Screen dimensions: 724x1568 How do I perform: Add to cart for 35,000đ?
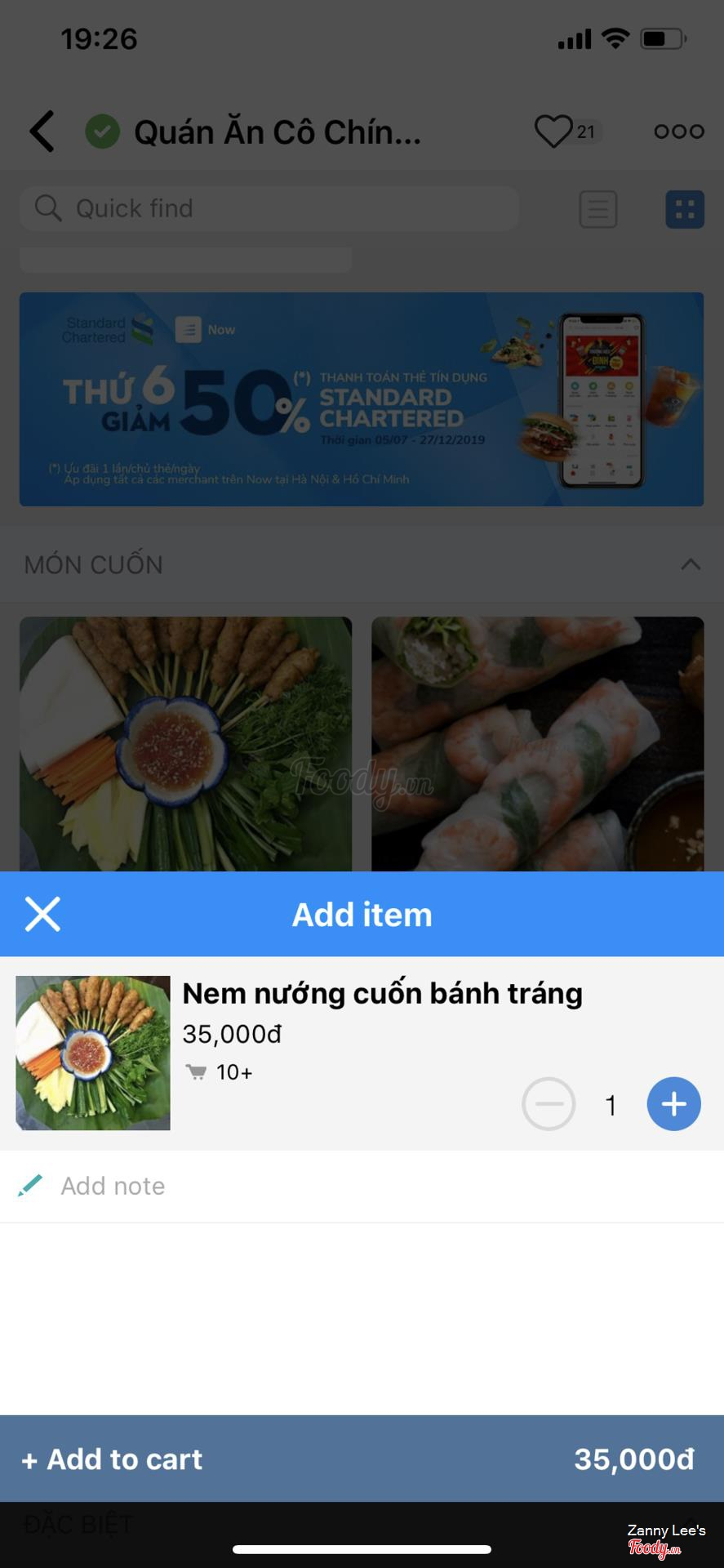pos(362,1459)
